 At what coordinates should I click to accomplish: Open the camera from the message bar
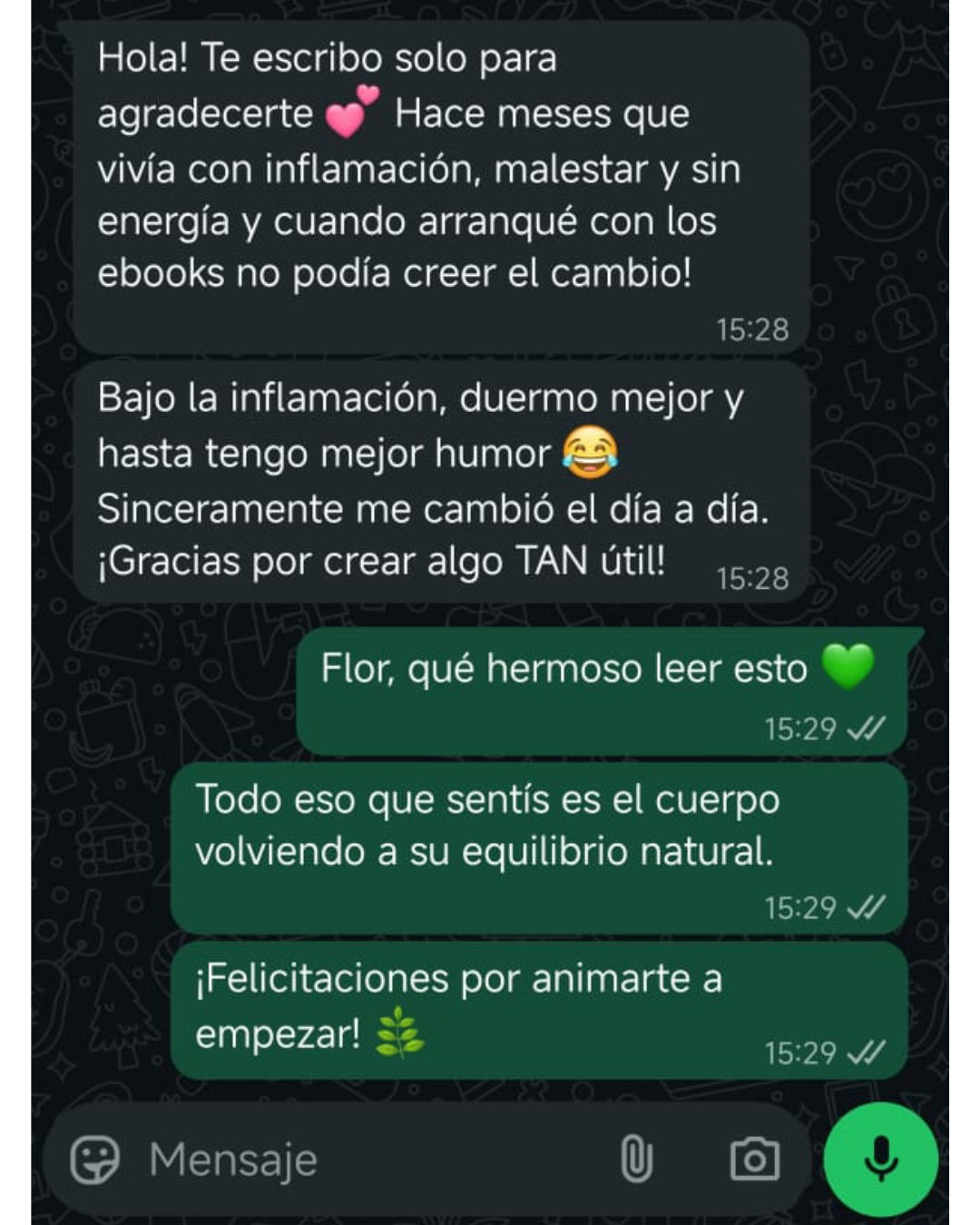click(x=754, y=1159)
